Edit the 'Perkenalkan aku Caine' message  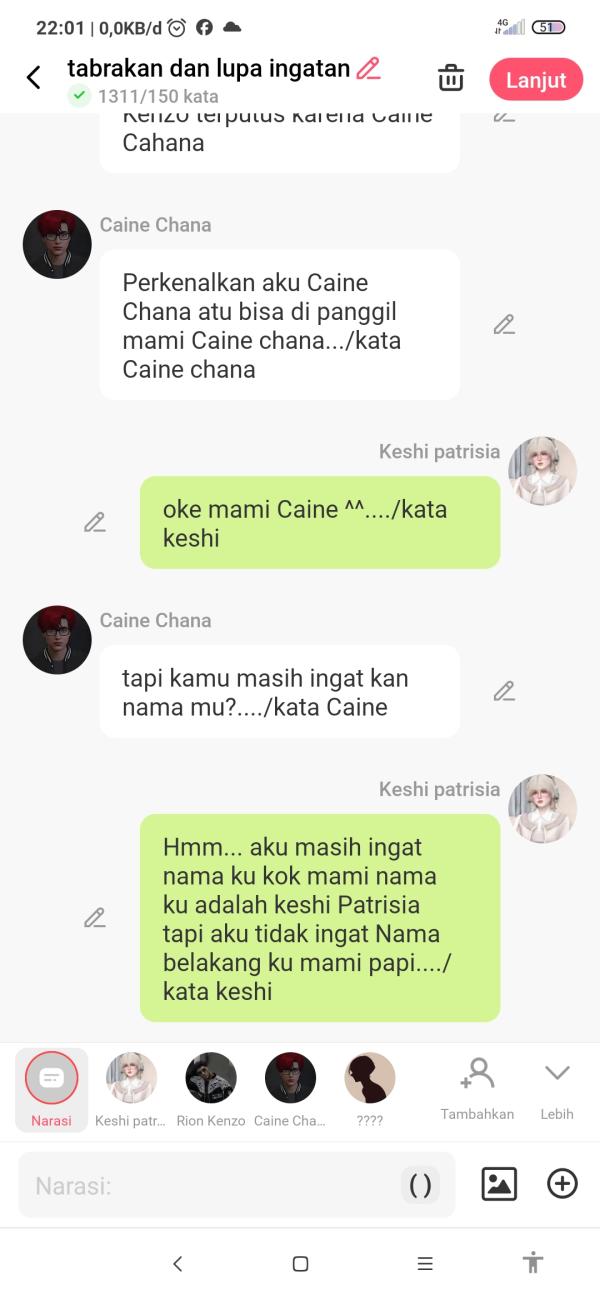(504, 325)
